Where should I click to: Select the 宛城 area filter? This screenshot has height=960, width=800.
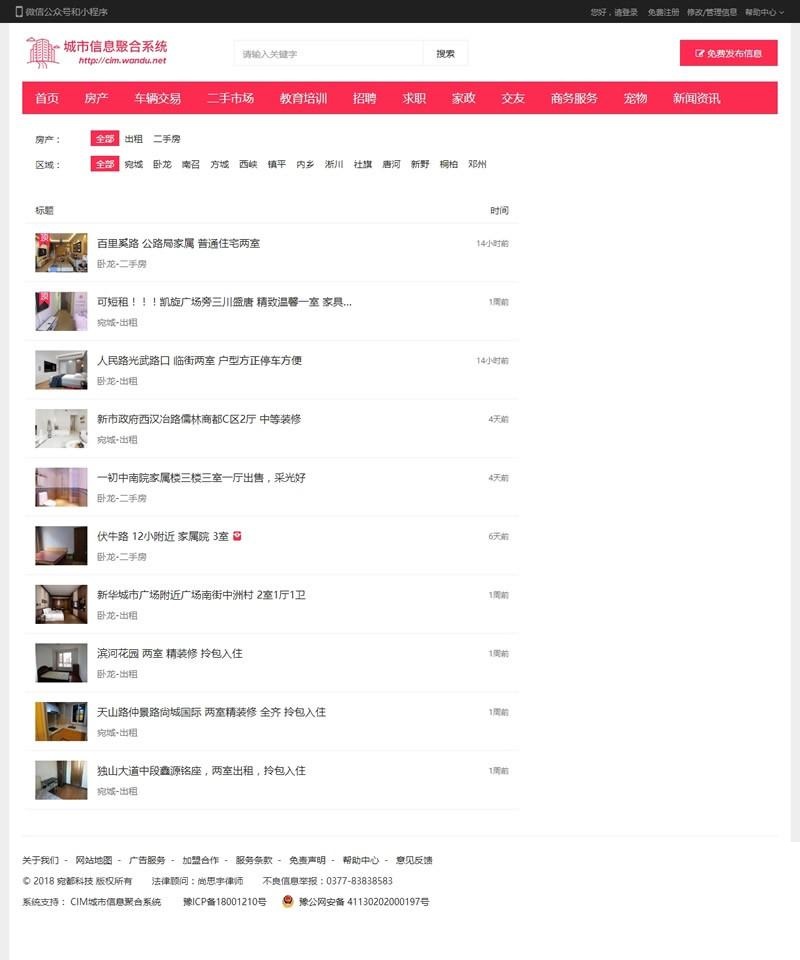[134, 164]
